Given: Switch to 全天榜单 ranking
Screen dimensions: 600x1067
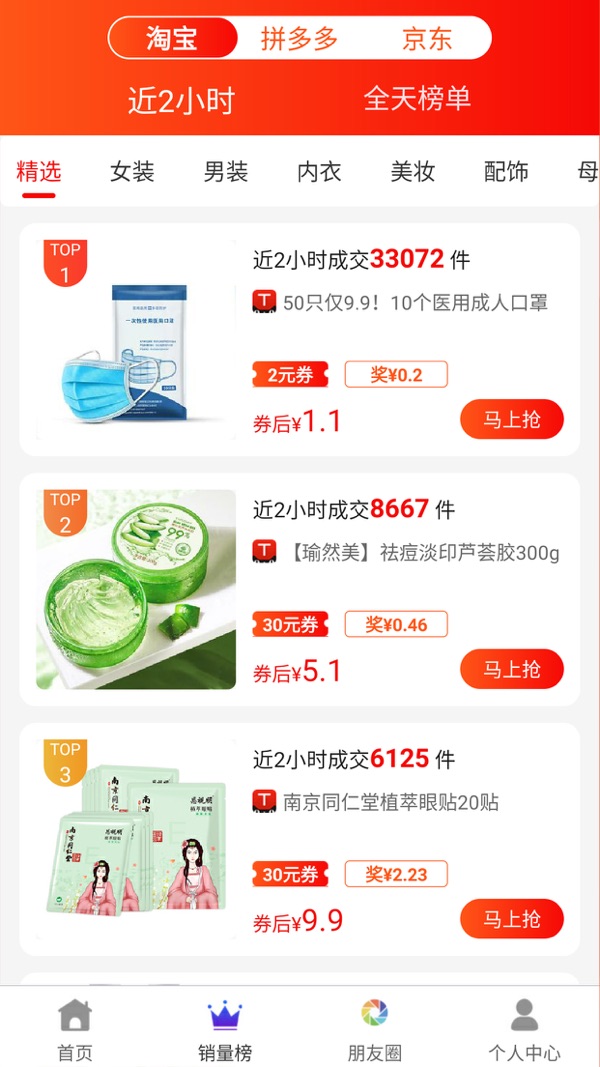Looking at the screenshot, I should [417, 99].
